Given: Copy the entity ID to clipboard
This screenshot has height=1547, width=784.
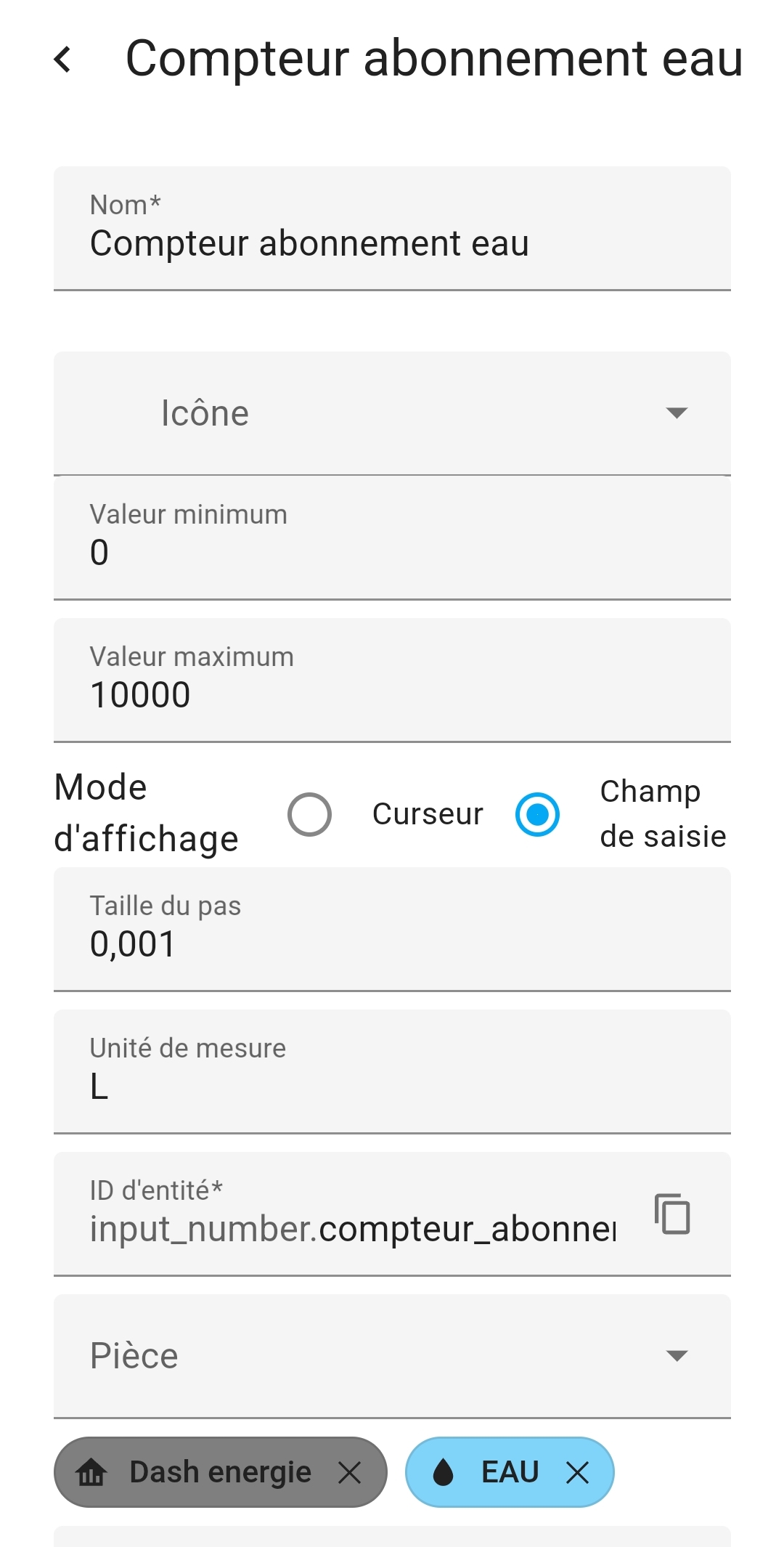Looking at the screenshot, I should 672,1214.
